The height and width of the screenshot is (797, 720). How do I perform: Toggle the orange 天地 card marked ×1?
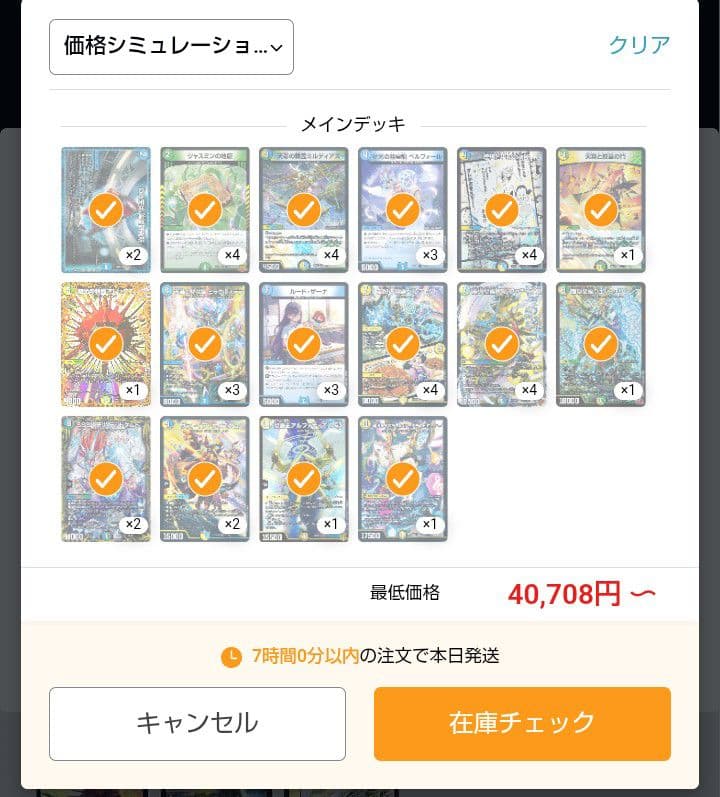tap(600, 210)
